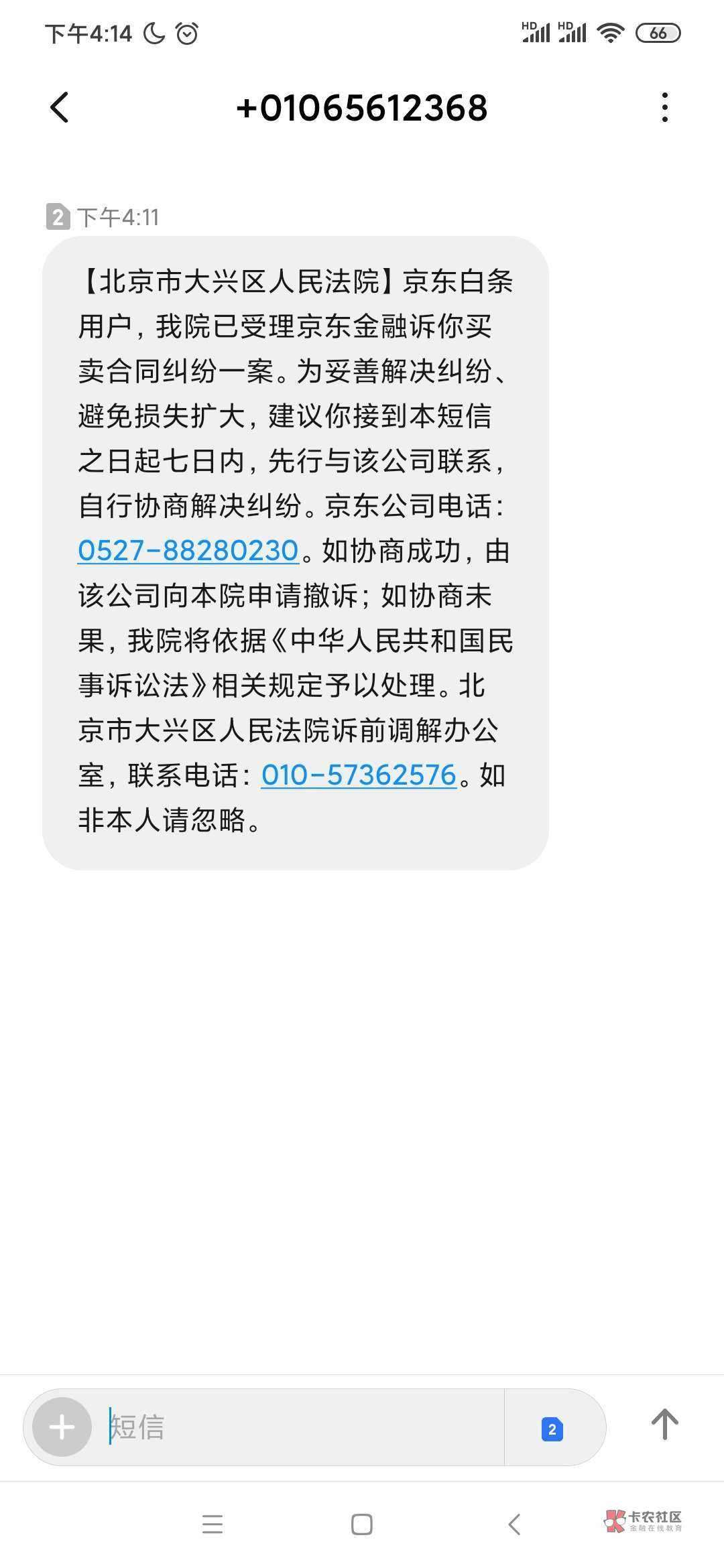The width and height of the screenshot is (724, 1568).
Task: Switch the SIM card selector
Action: [552, 1429]
